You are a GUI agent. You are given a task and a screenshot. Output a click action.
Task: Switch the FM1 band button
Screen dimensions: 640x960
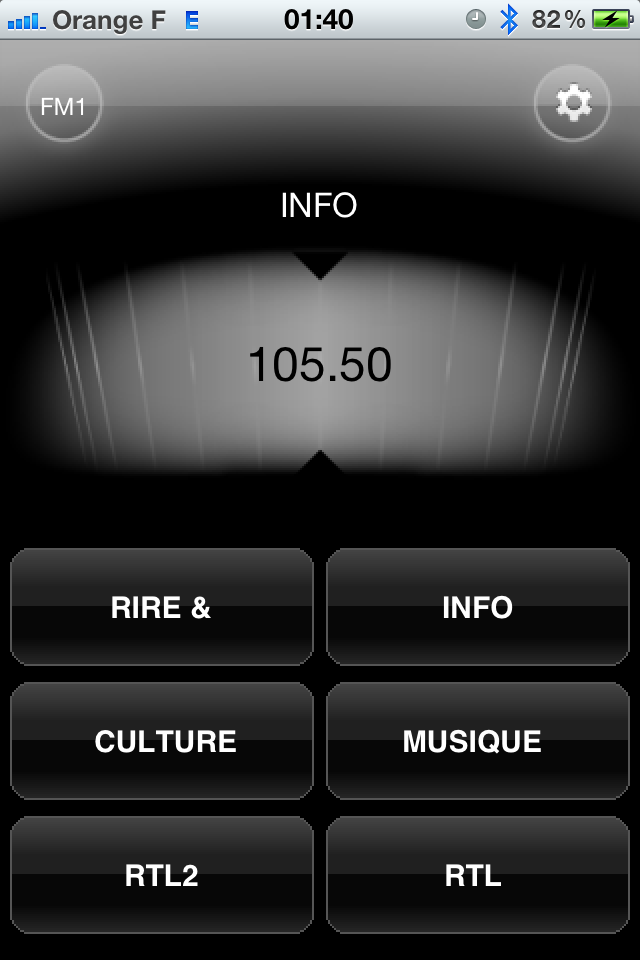coord(64,105)
